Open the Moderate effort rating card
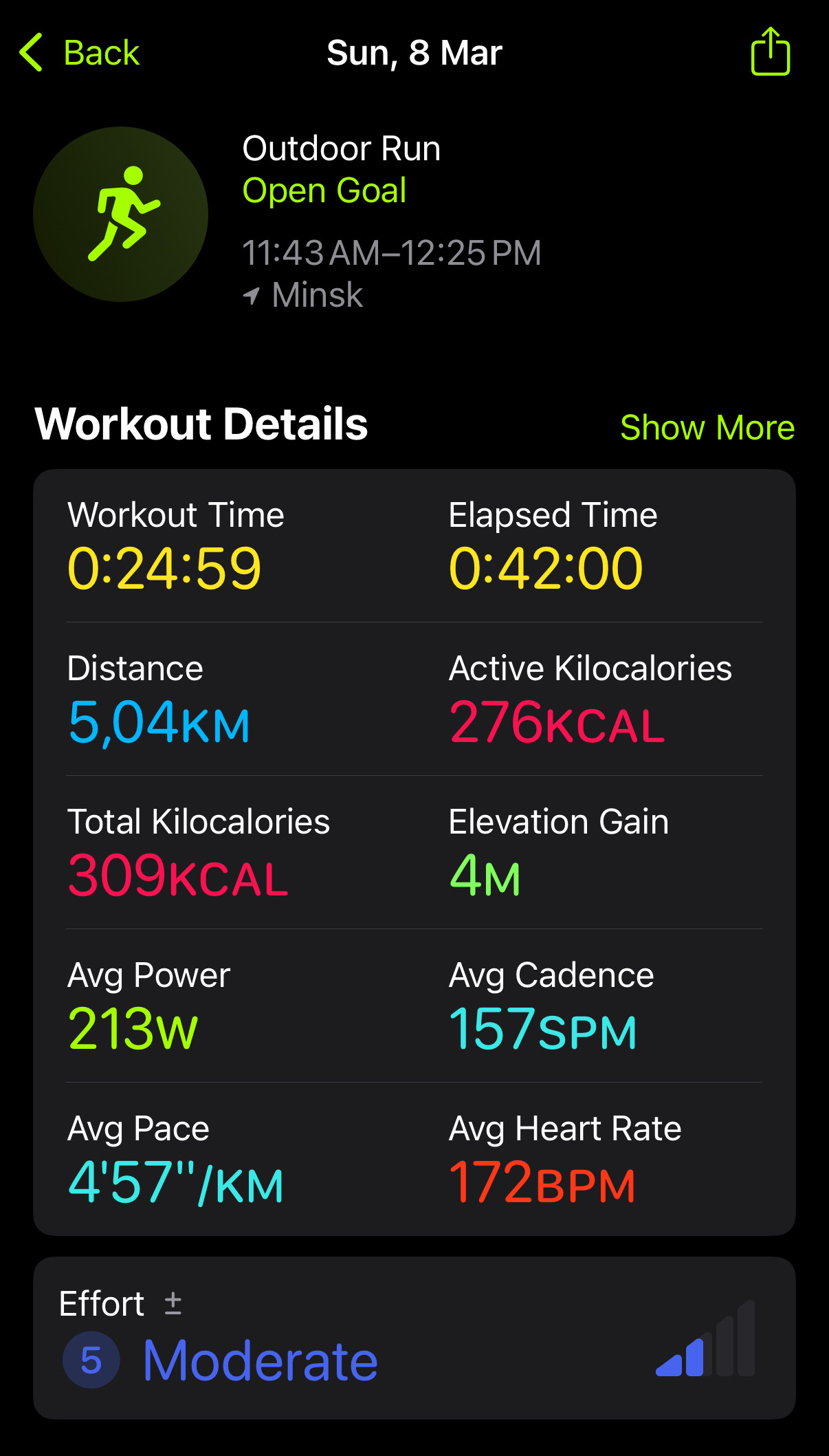Screen dimensions: 829x1456 point(414,1338)
